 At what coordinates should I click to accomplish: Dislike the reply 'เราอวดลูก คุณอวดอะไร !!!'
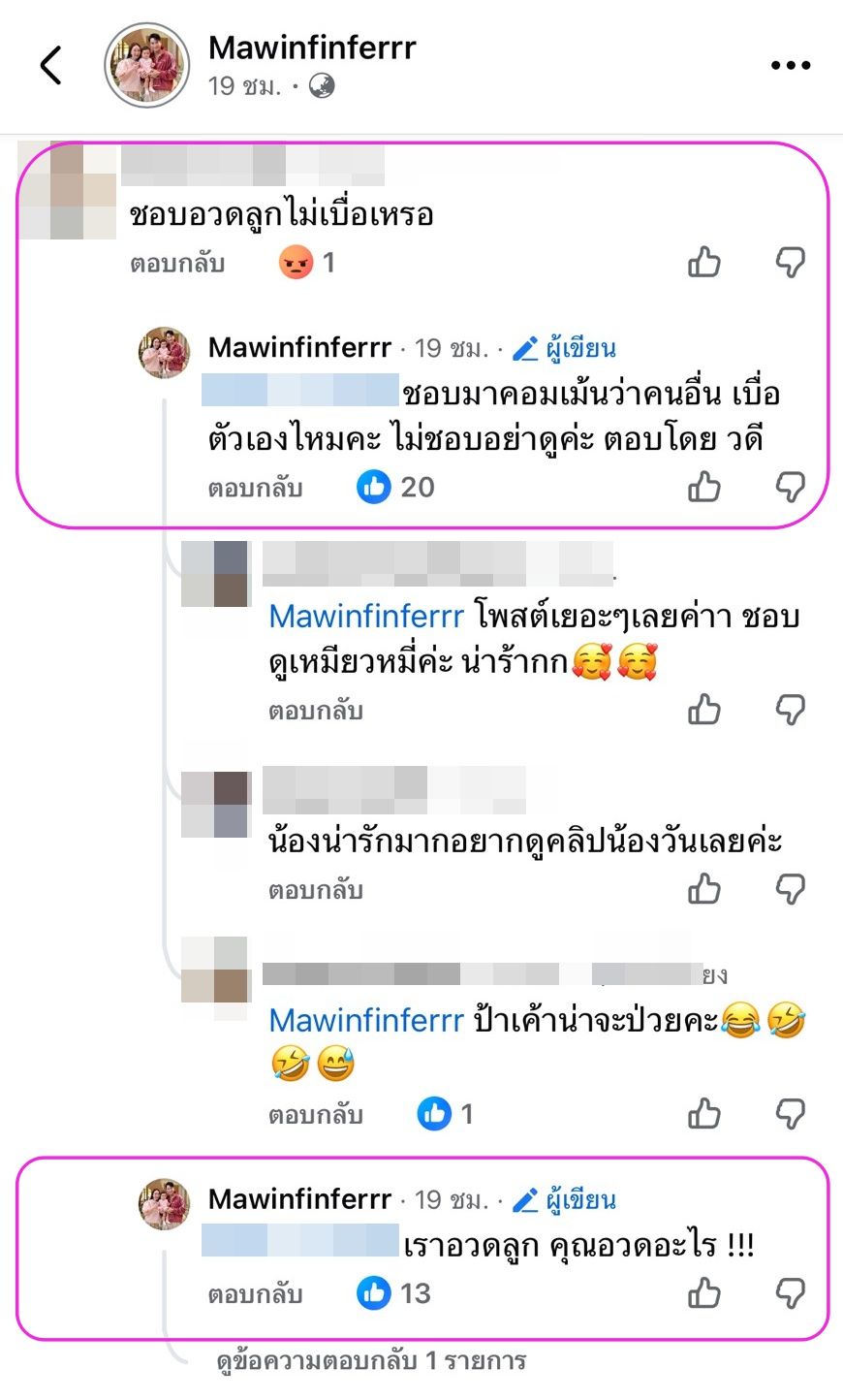pyautogui.click(x=791, y=1293)
